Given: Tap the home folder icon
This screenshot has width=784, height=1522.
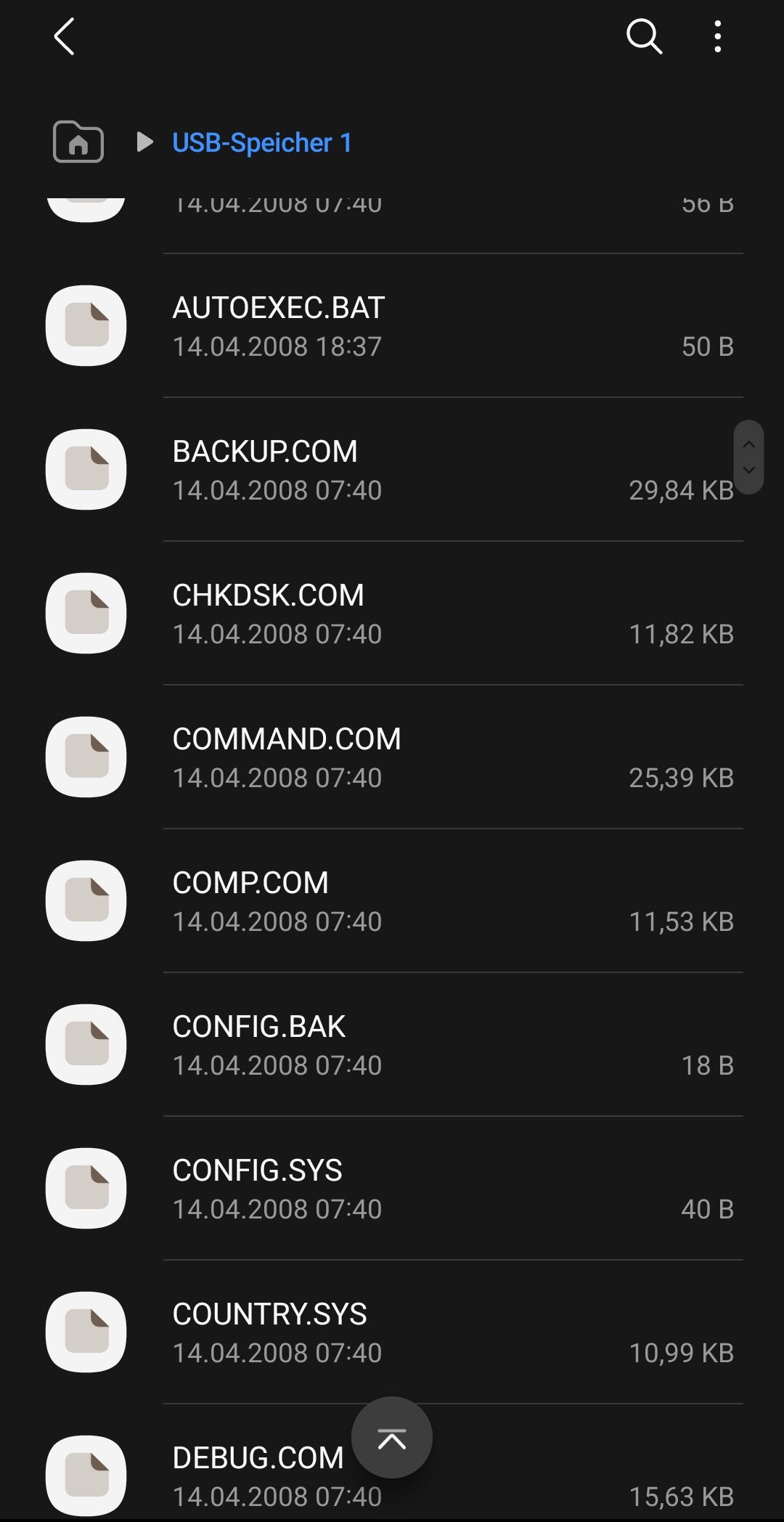Looking at the screenshot, I should [x=78, y=142].
